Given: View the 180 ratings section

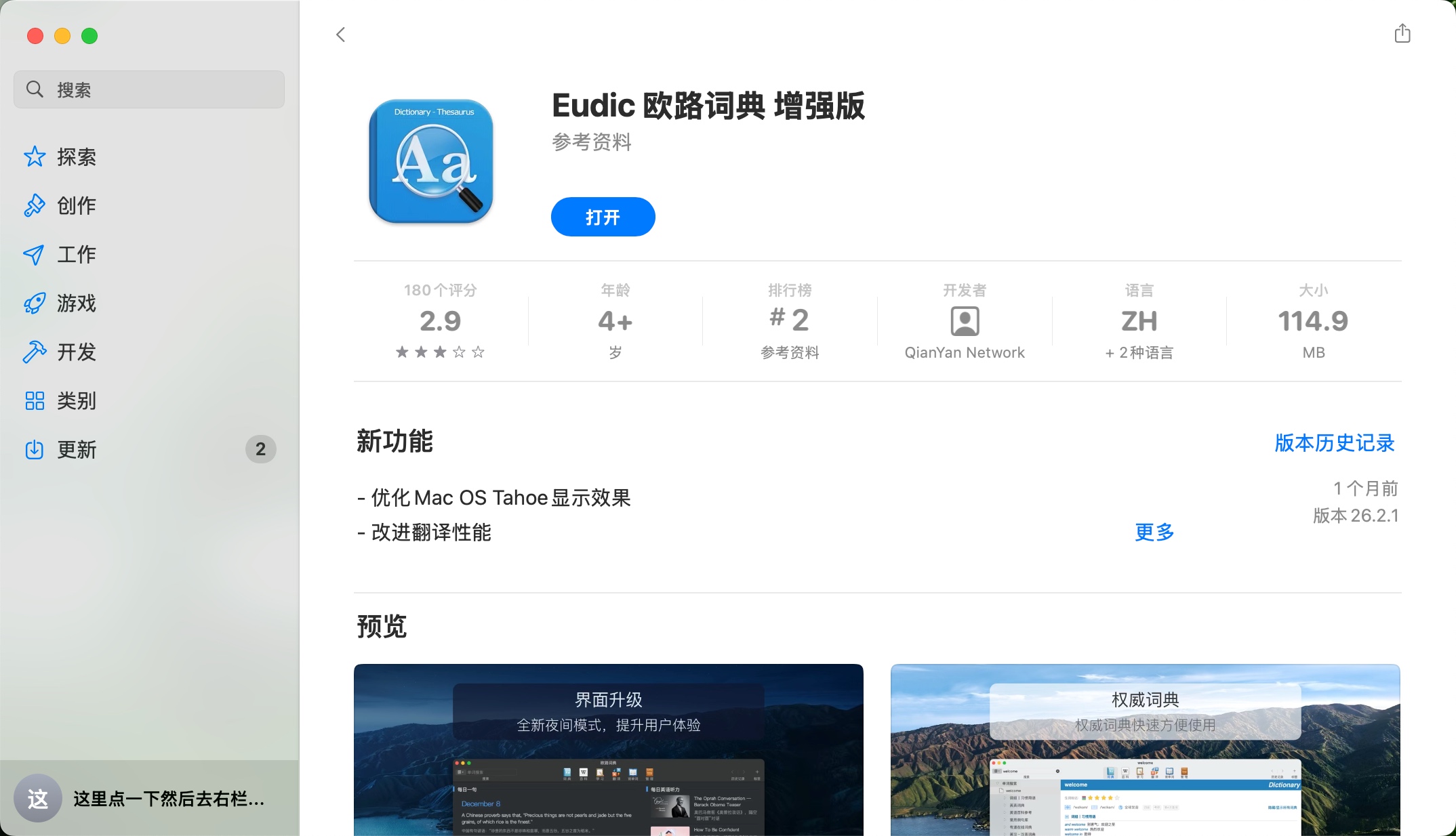Looking at the screenshot, I should pos(440,321).
